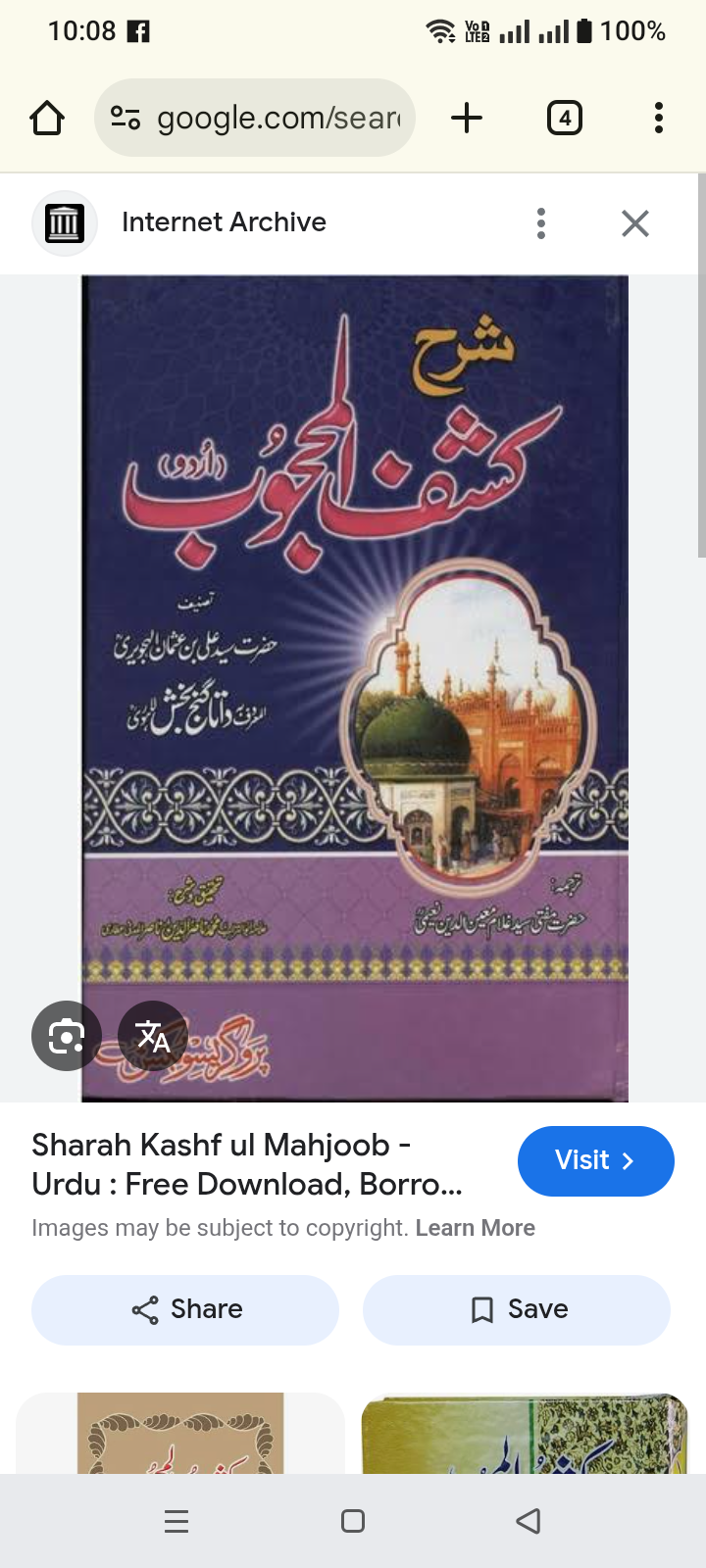Open the related yellow book cover image
This screenshot has height=1568, width=706.
click(525, 1433)
